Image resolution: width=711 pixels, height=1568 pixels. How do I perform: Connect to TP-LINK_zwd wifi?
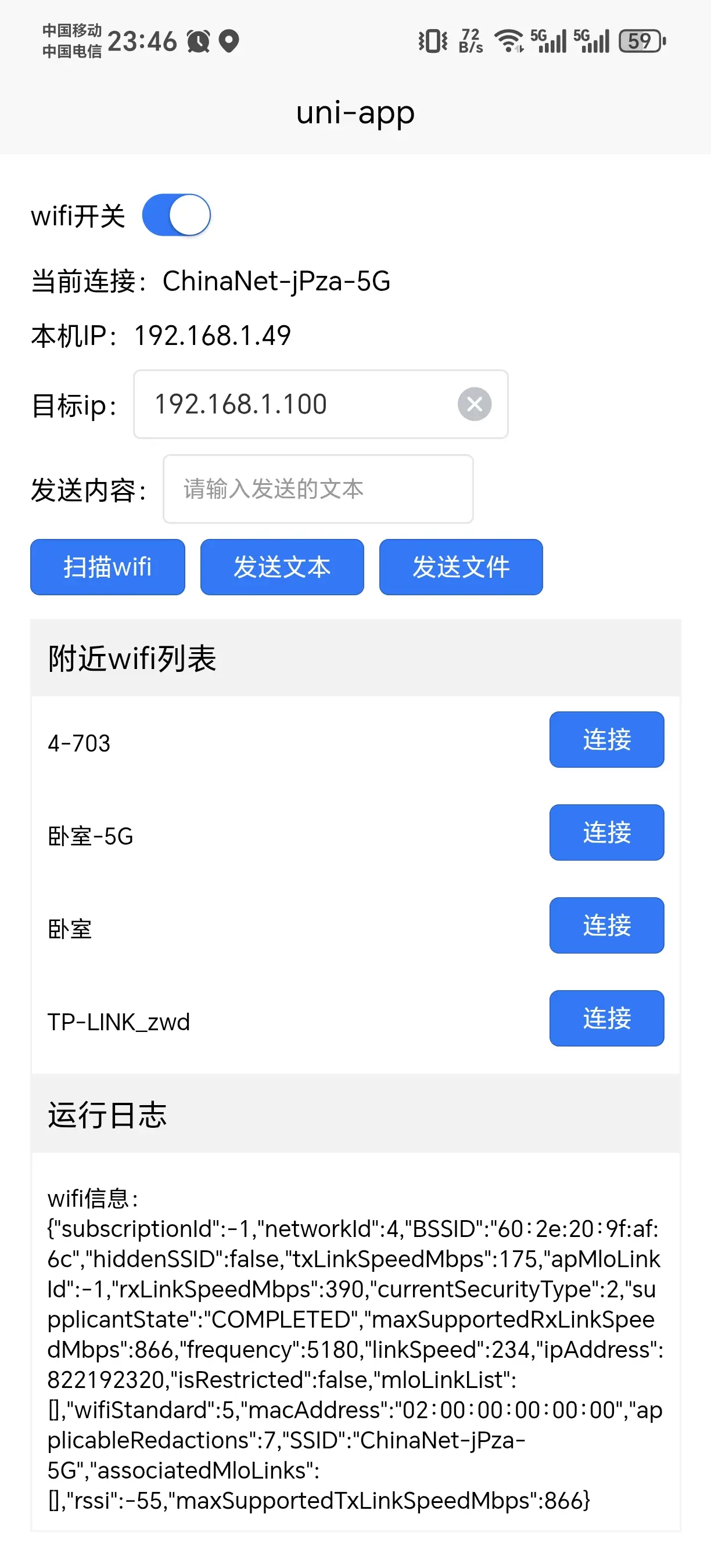(x=606, y=1019)
